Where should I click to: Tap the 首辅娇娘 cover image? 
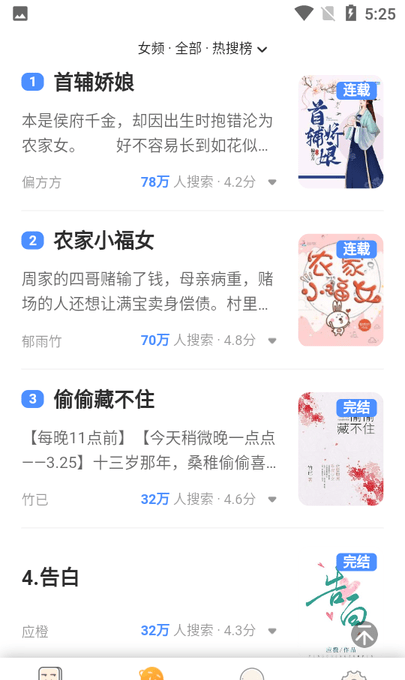(x=341, y=132)
